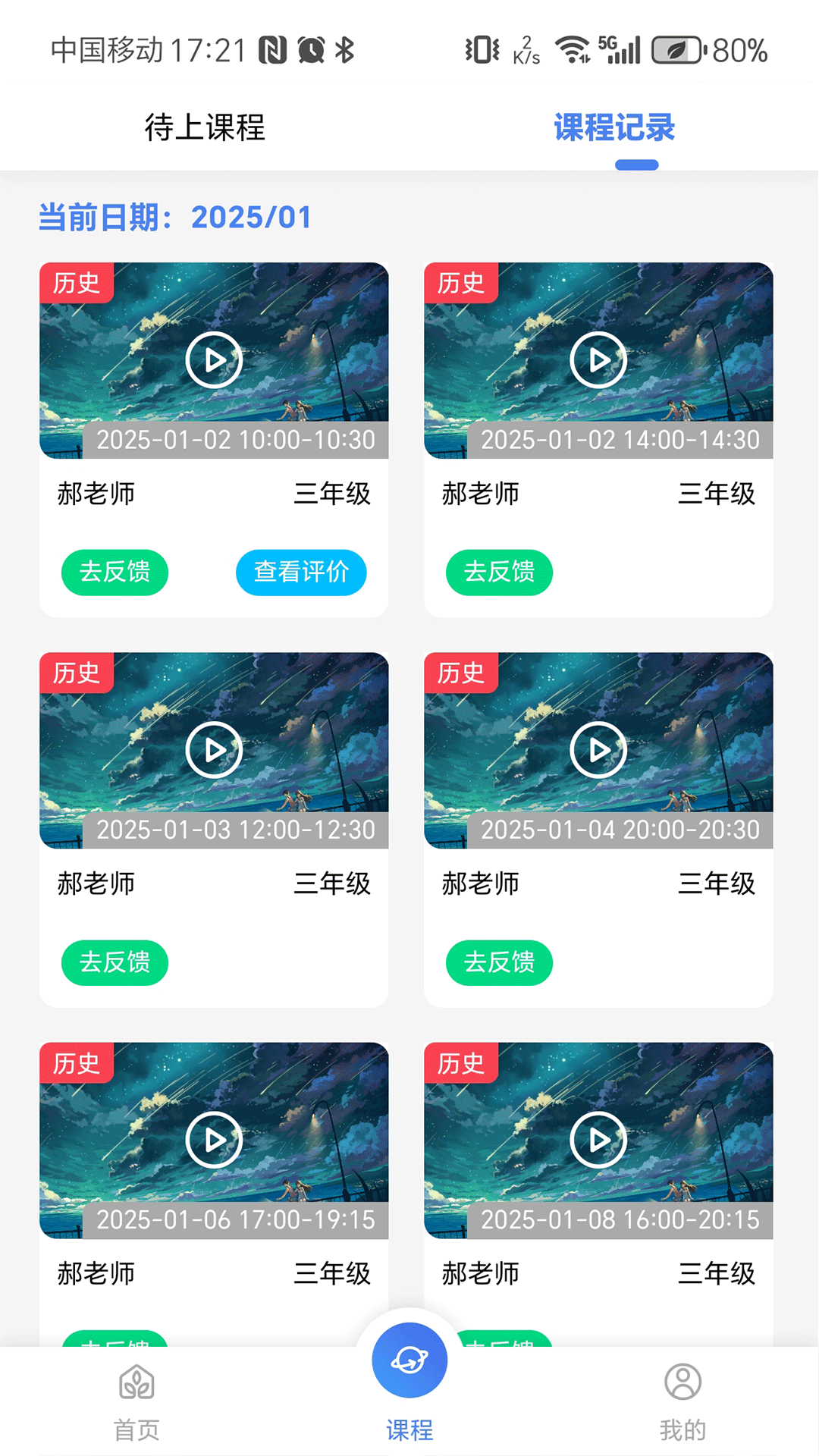Play the 2025-01-08 16:00-20:15 lesson recording

(x=598, y=1140)
